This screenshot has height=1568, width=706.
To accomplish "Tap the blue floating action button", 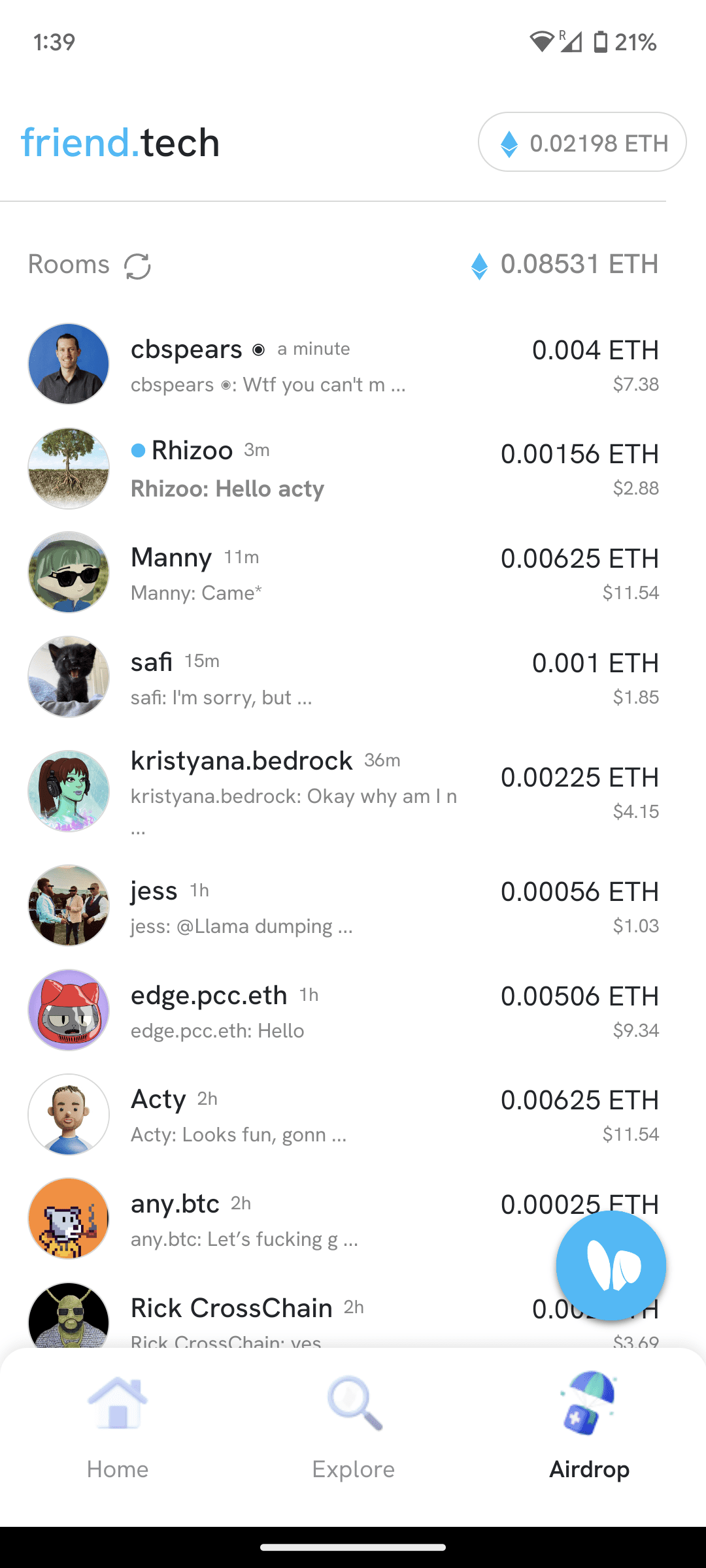I will point(611,1266).
